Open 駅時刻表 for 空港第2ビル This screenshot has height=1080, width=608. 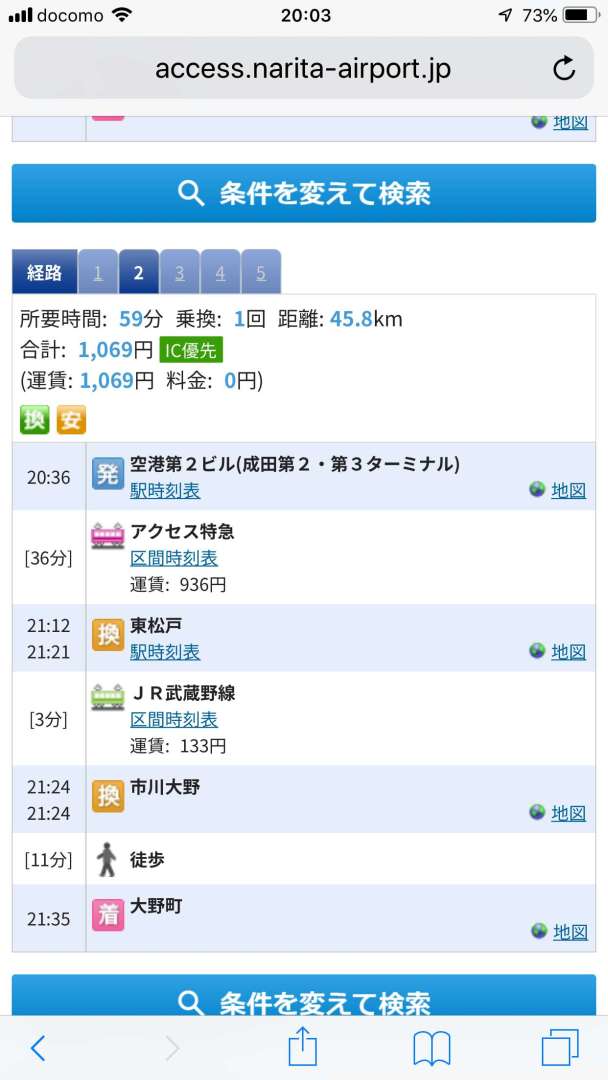pos(165,490)
